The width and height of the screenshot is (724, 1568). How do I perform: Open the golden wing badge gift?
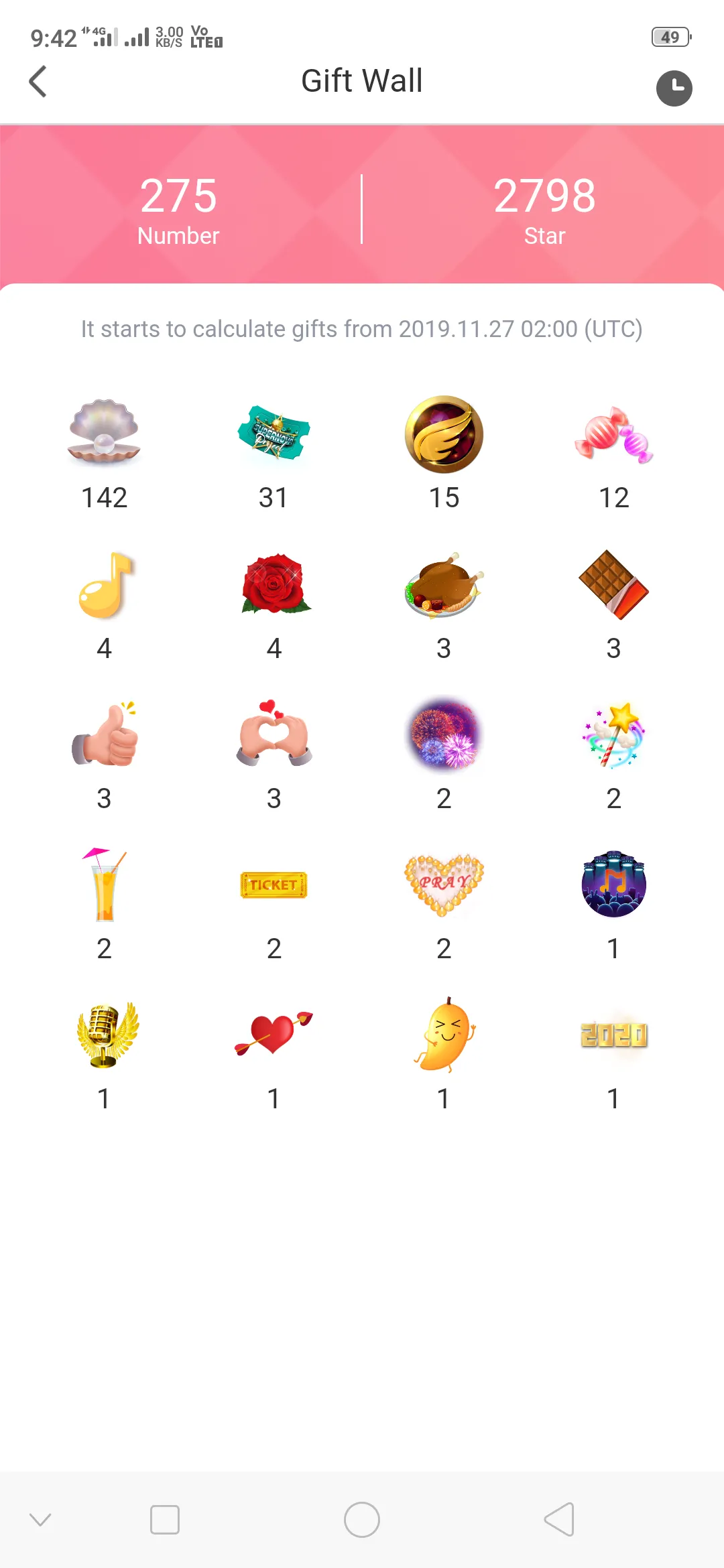[444, 434]
